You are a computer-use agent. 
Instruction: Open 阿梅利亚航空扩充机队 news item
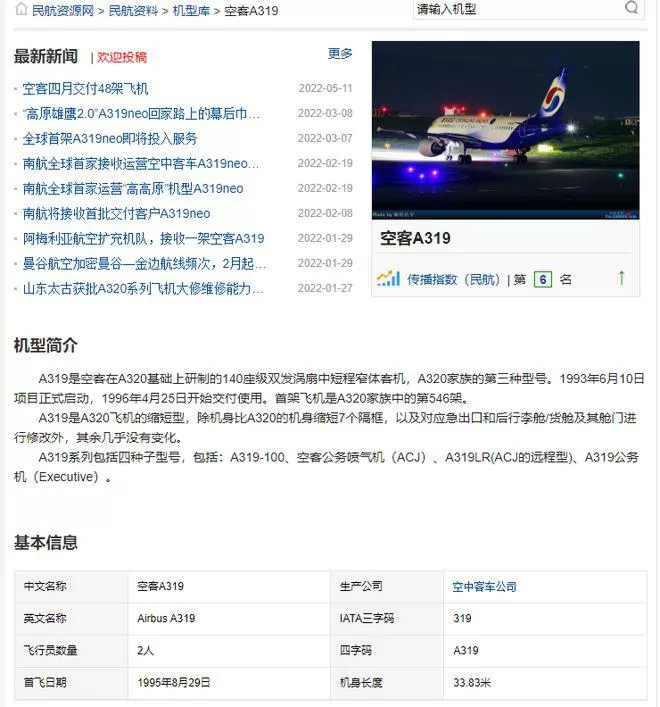pos(143,239)
